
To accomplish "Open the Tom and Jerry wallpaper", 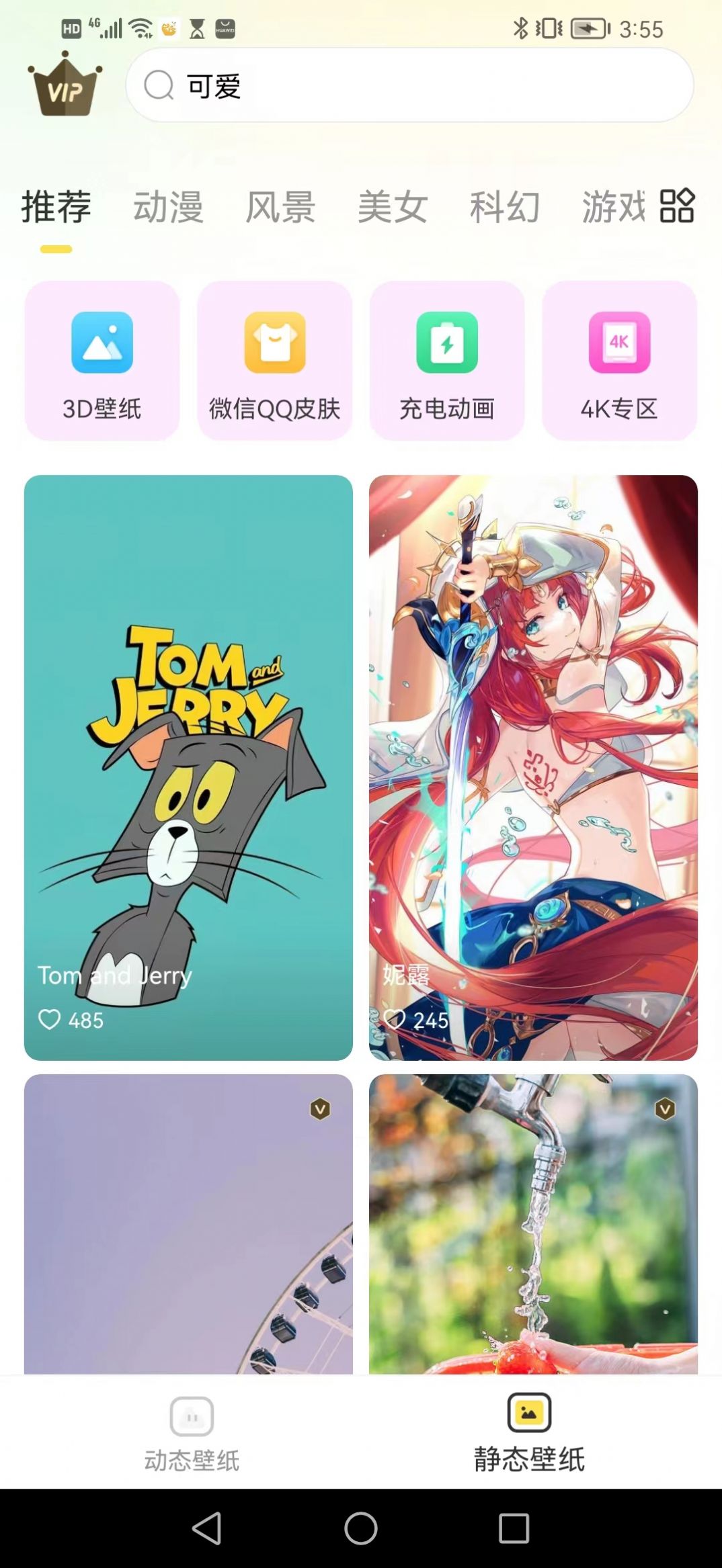I will (188, 767).
